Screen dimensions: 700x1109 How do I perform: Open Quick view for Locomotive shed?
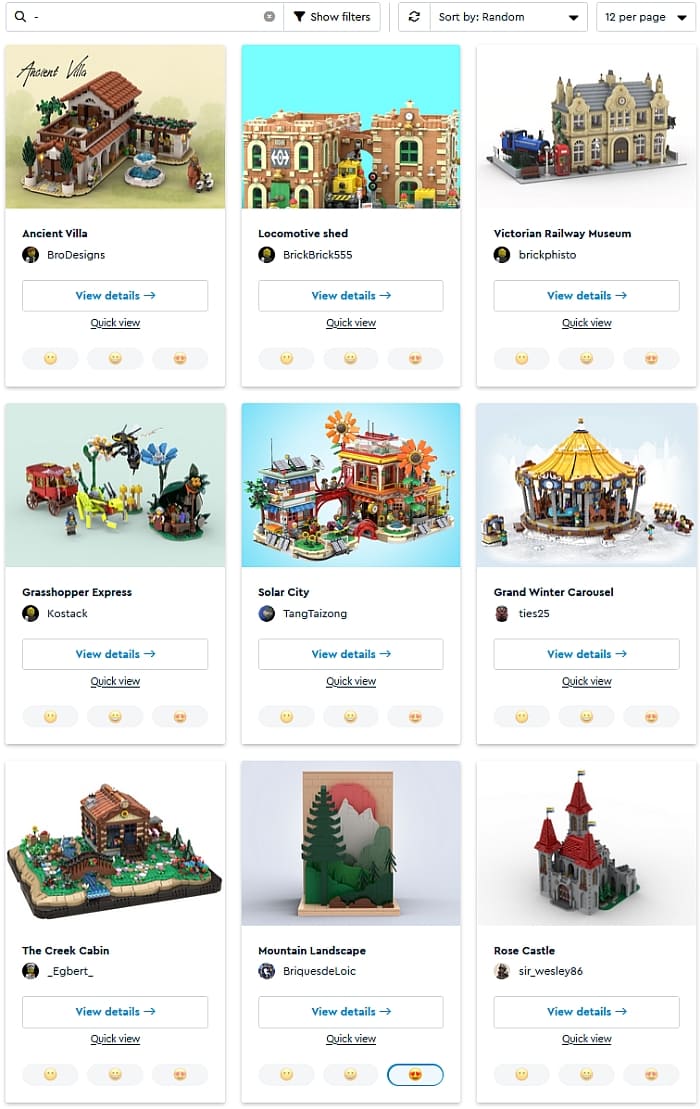[x=351, y=323]
